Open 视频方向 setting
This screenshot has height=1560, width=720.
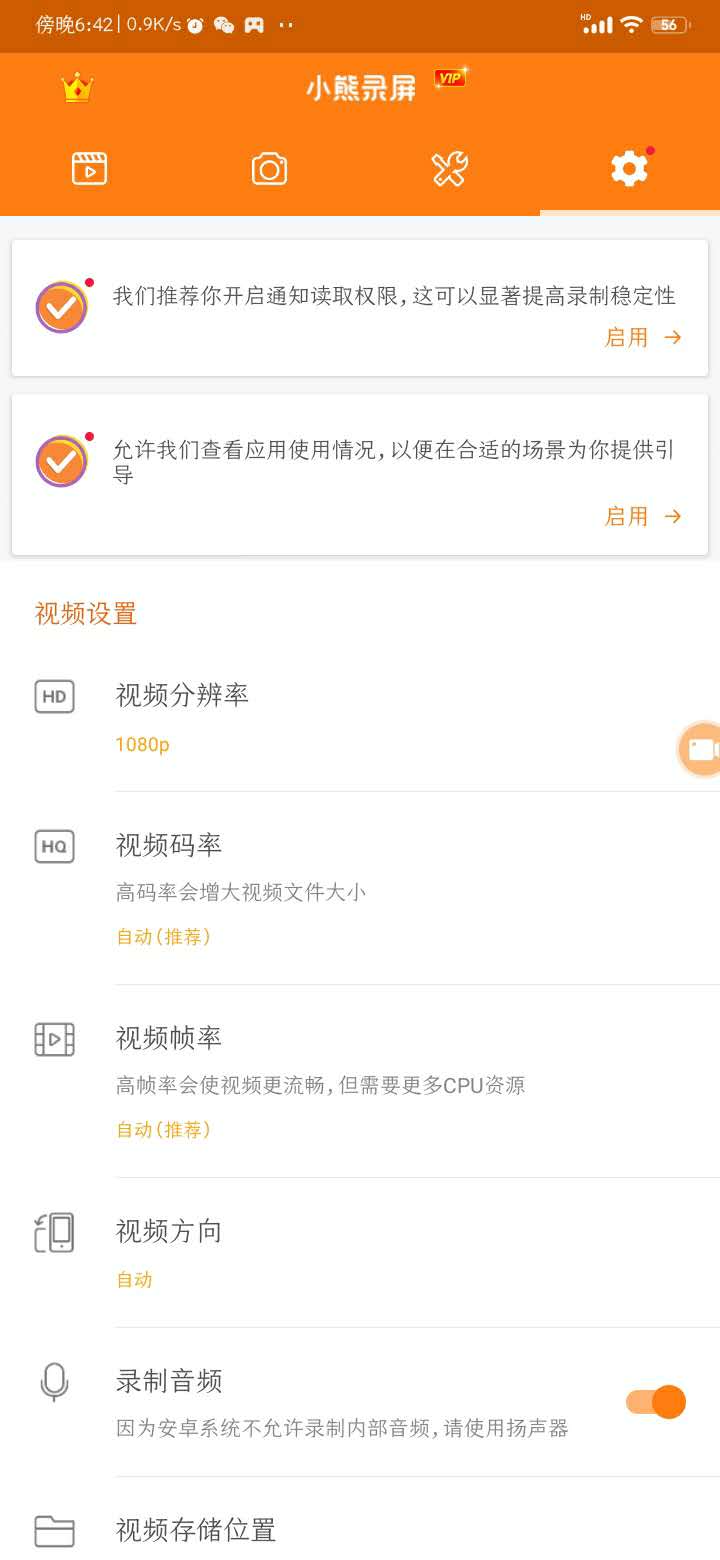(x=360, y=1253)
